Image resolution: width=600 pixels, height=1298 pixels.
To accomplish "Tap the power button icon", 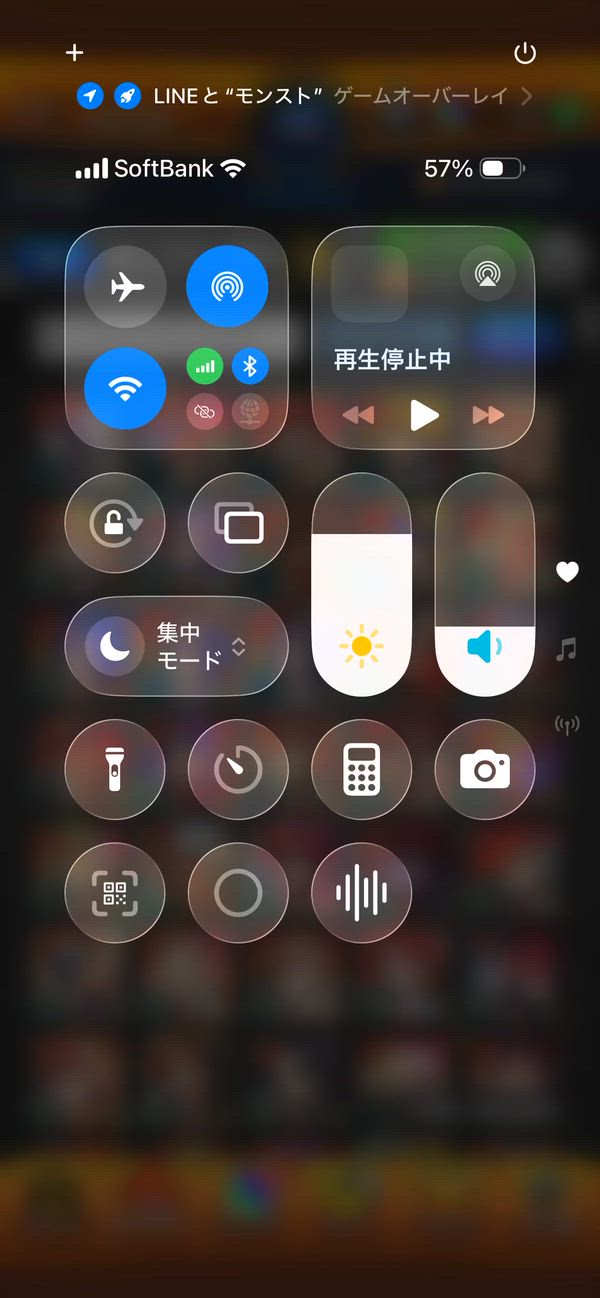I will point(525,54).
